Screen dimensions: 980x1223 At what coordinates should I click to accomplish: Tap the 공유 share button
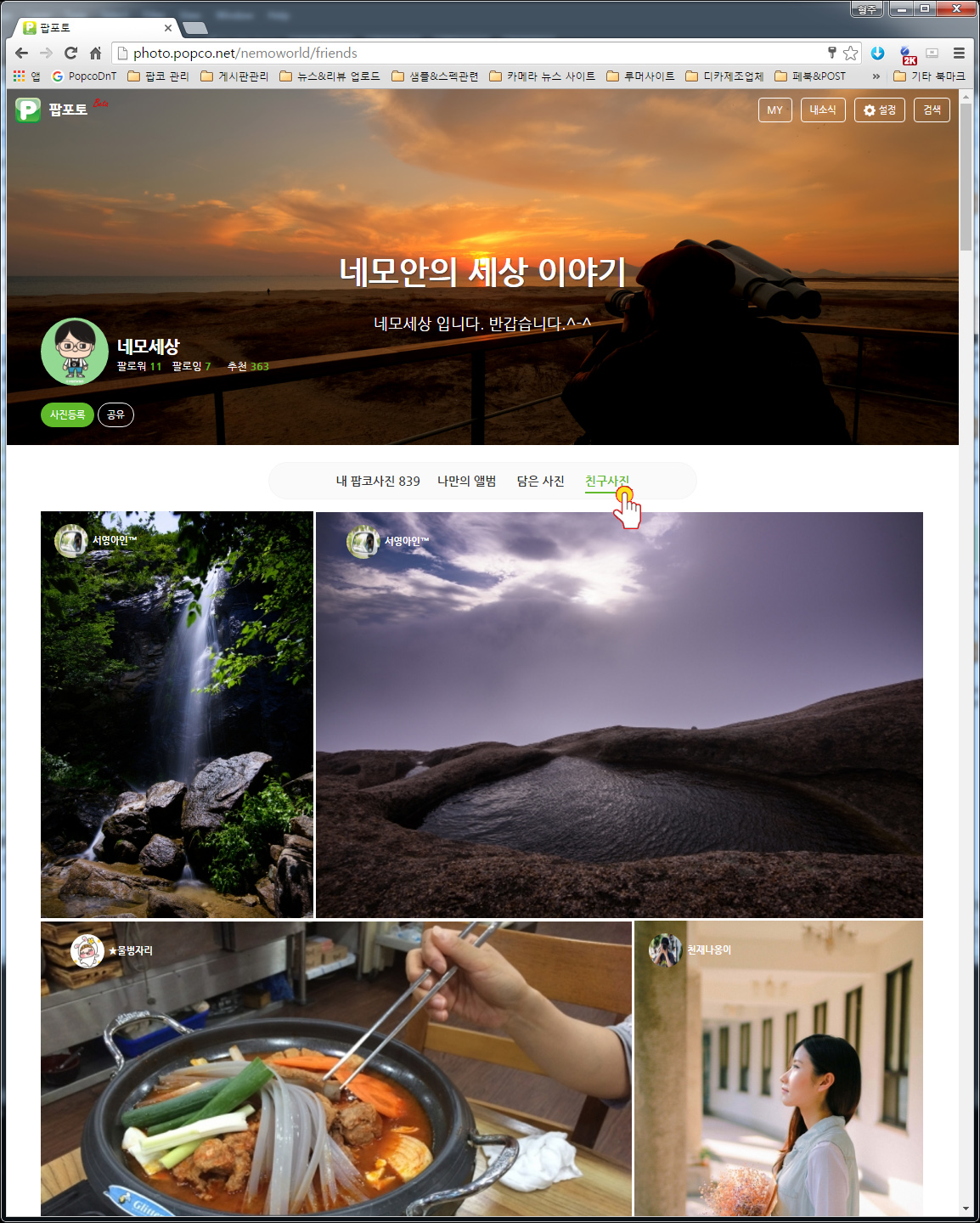pos(115,414)
